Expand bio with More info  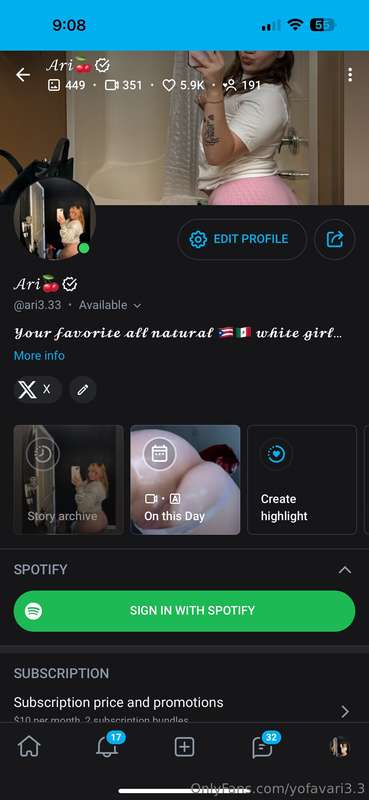click(x=39, y=356)
